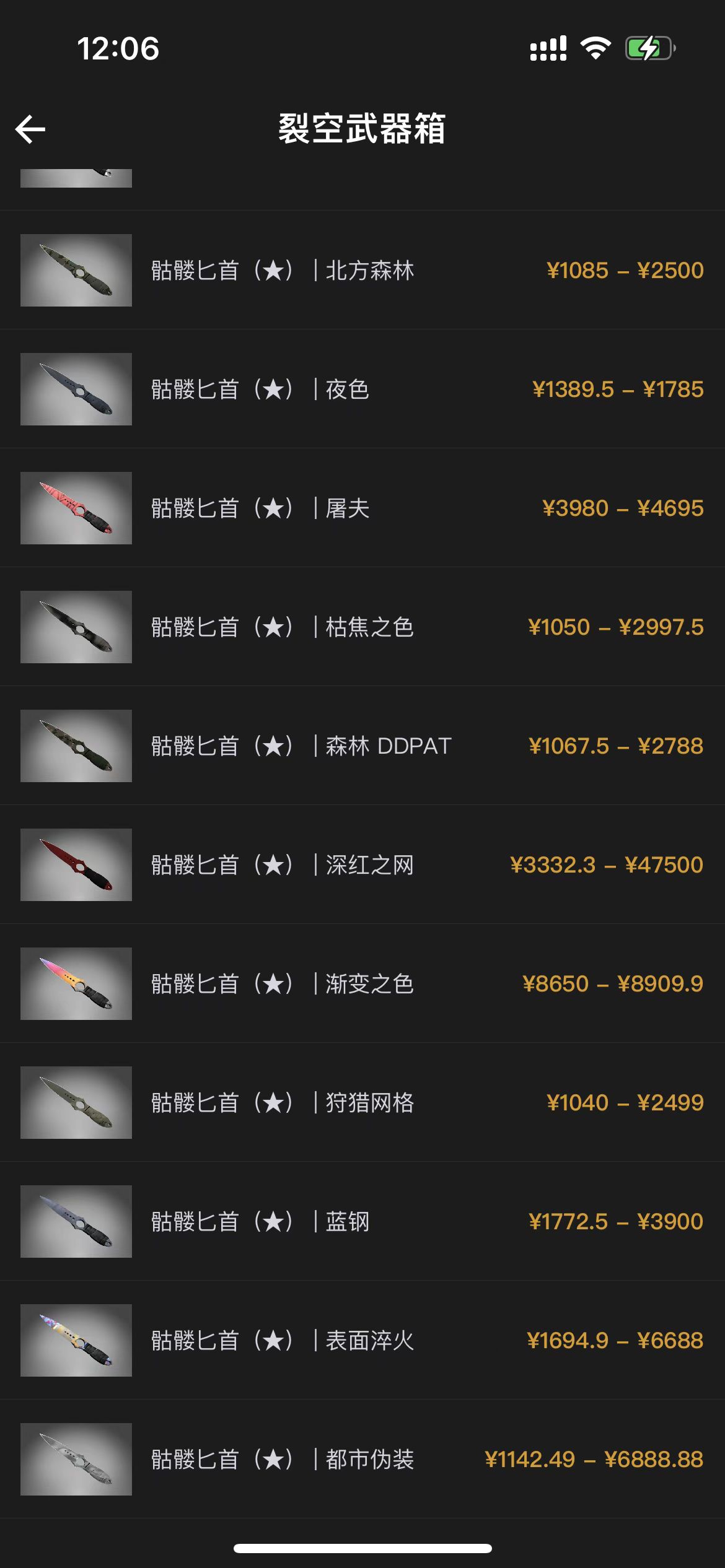Select 骷髅匕首 狩猎网格 row
725x1568 pixels.
point(362,1103)
